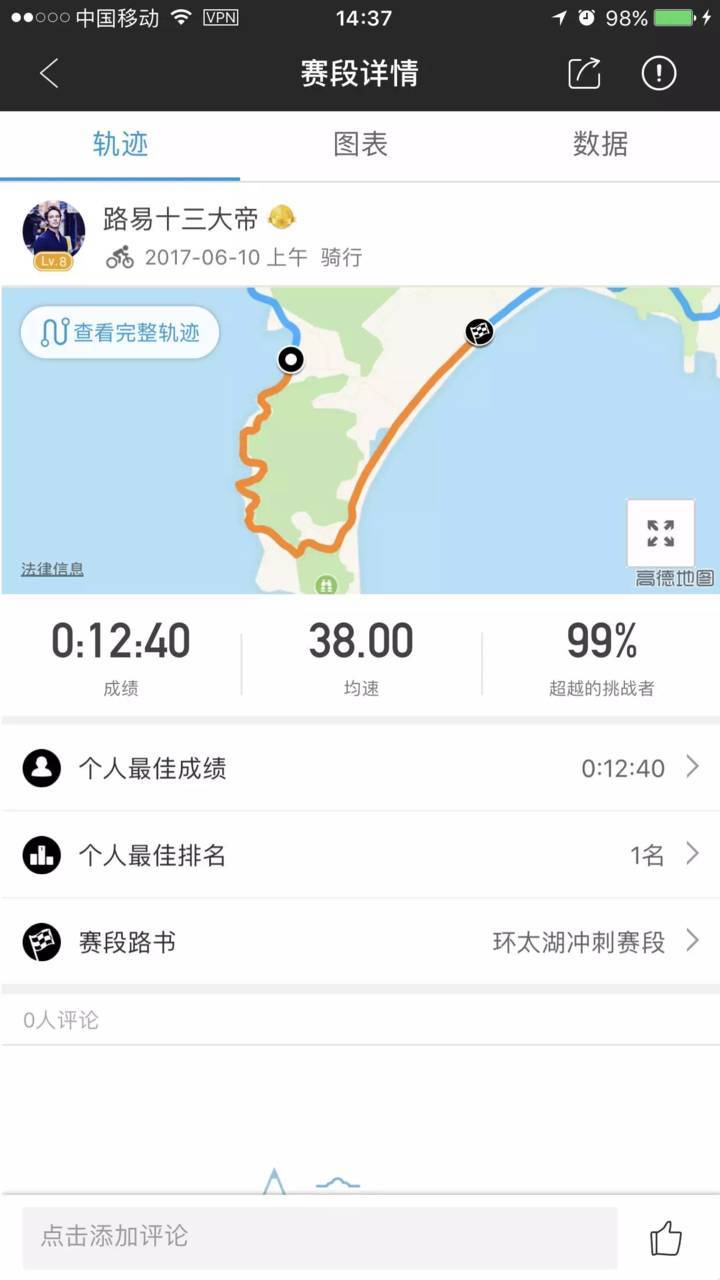Switch to the 图表 tab
The image size is (720, 1280).
pyautogui.click(x=360, y=144)
